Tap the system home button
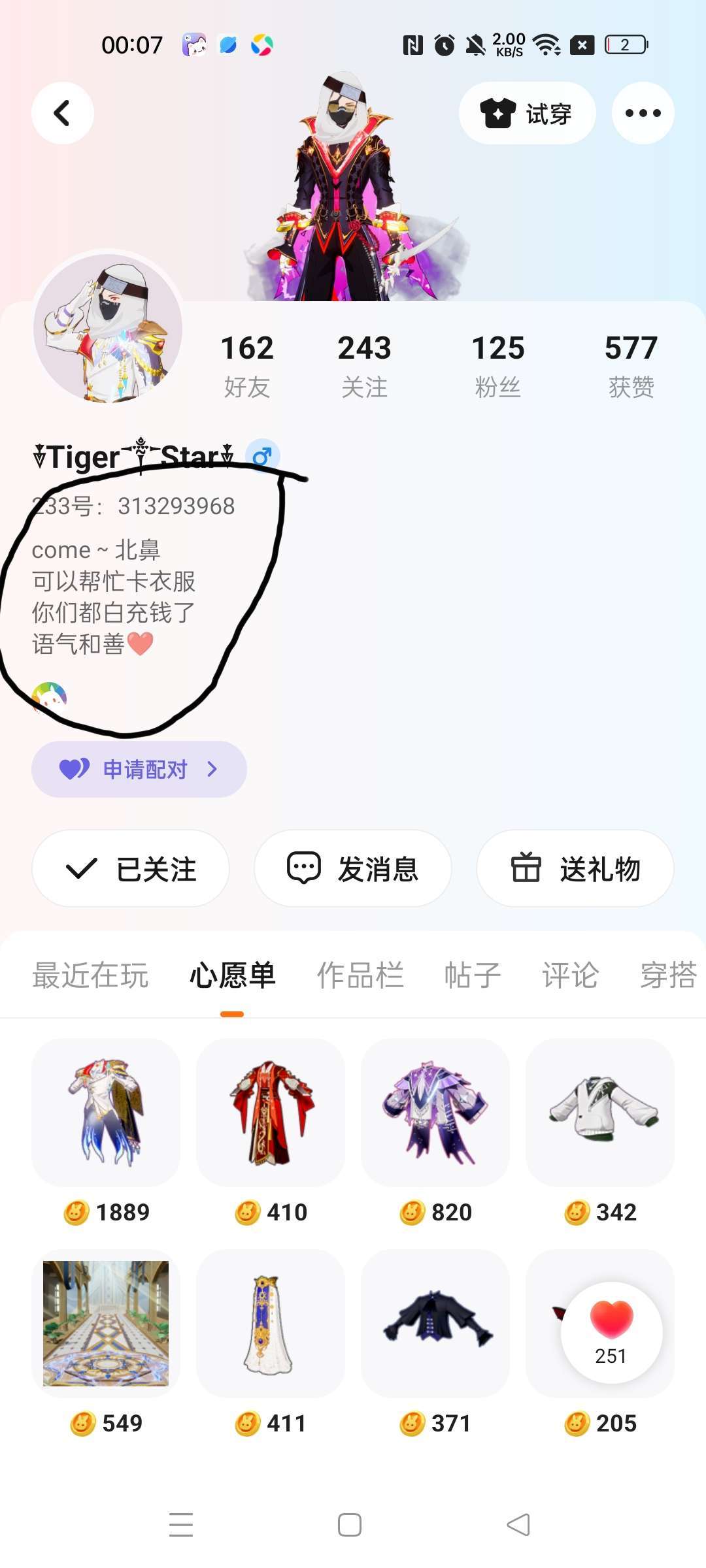 pos(350,1525)
